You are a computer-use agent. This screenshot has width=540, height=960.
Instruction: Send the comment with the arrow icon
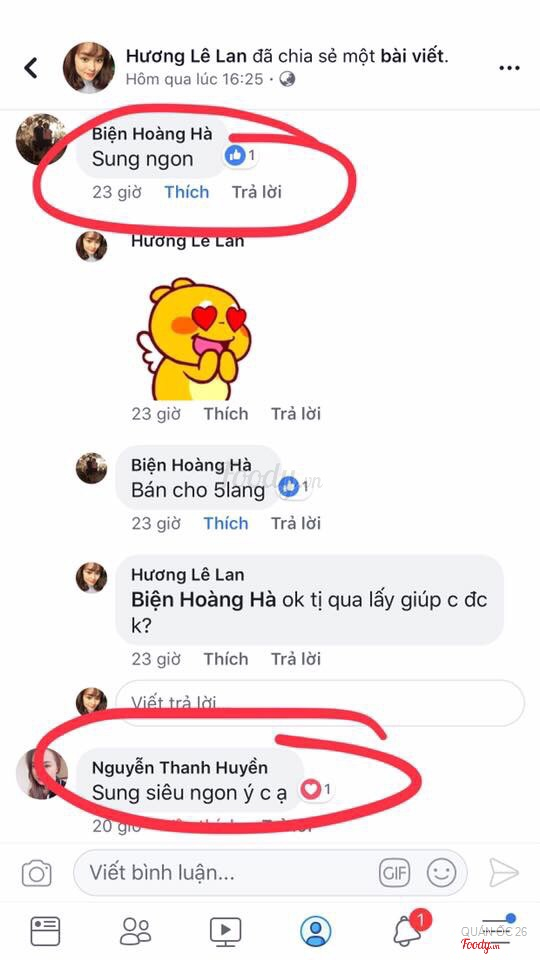504,872
